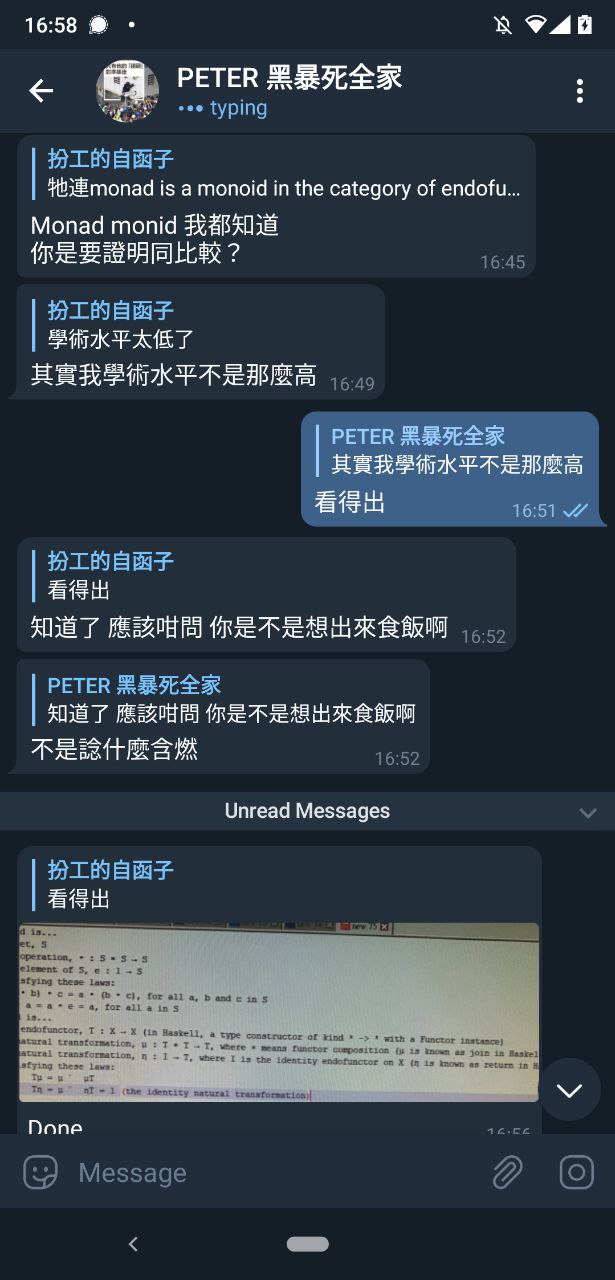Open the emoji and sticker picker

[41, 1172]
